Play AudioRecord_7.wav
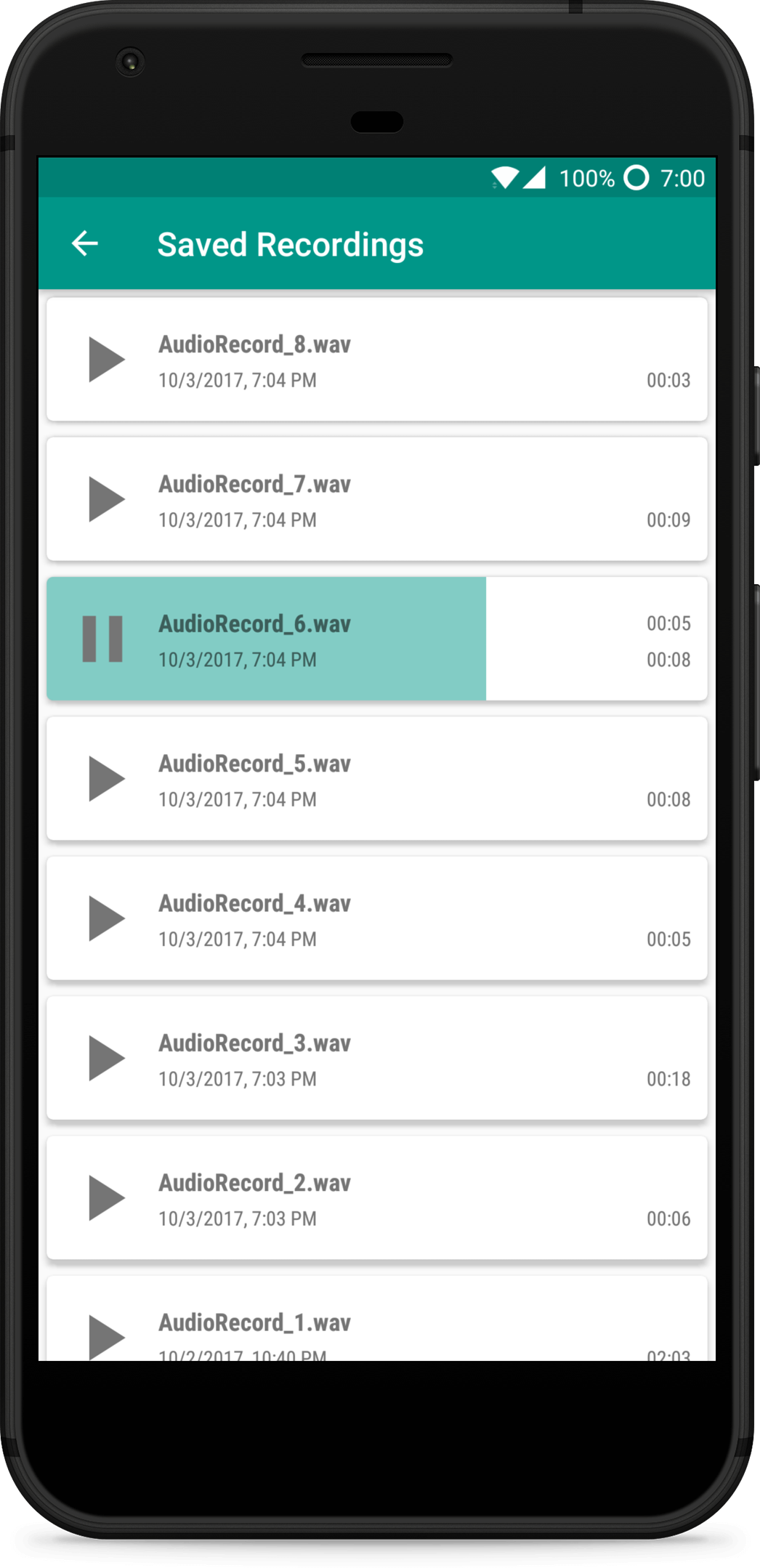760x1568 pixels. pyautogui.click(x=106, y=499)
